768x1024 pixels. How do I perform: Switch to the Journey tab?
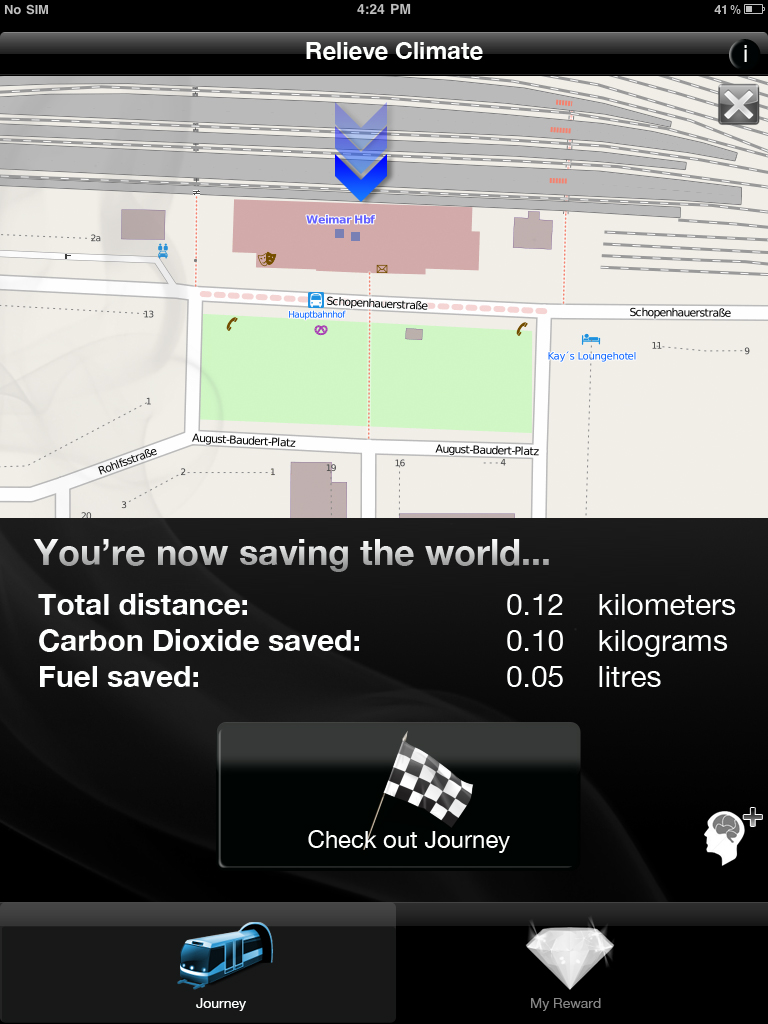point(221,964)
